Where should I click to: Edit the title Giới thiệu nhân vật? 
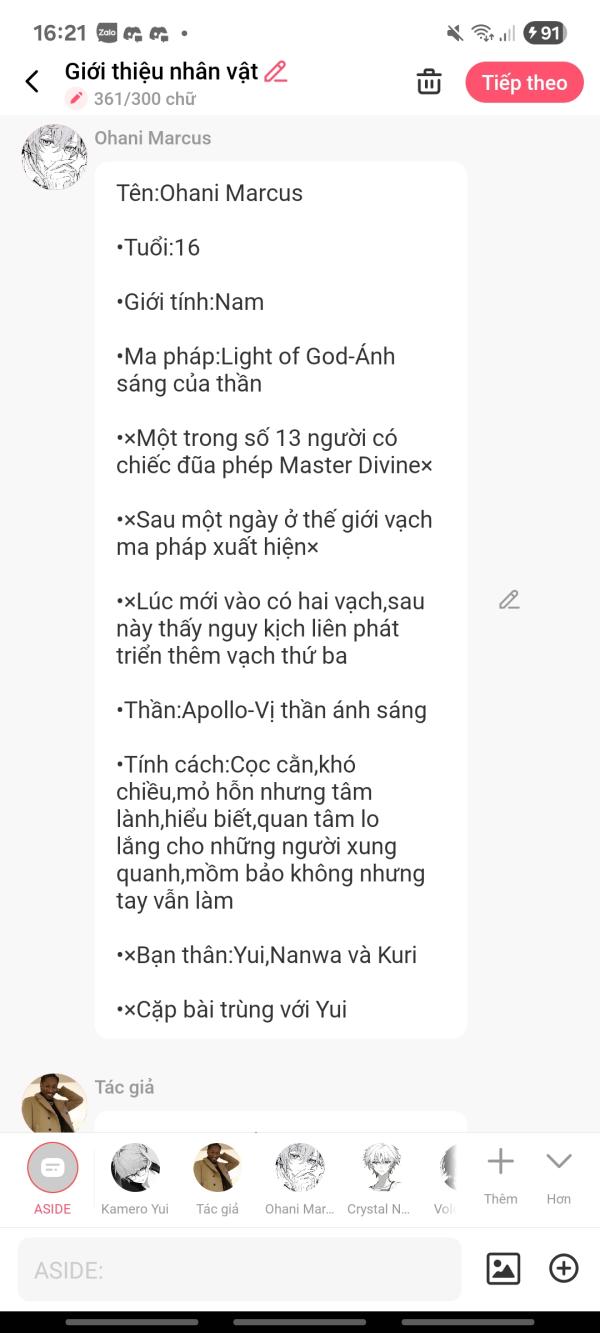[276, 72]
